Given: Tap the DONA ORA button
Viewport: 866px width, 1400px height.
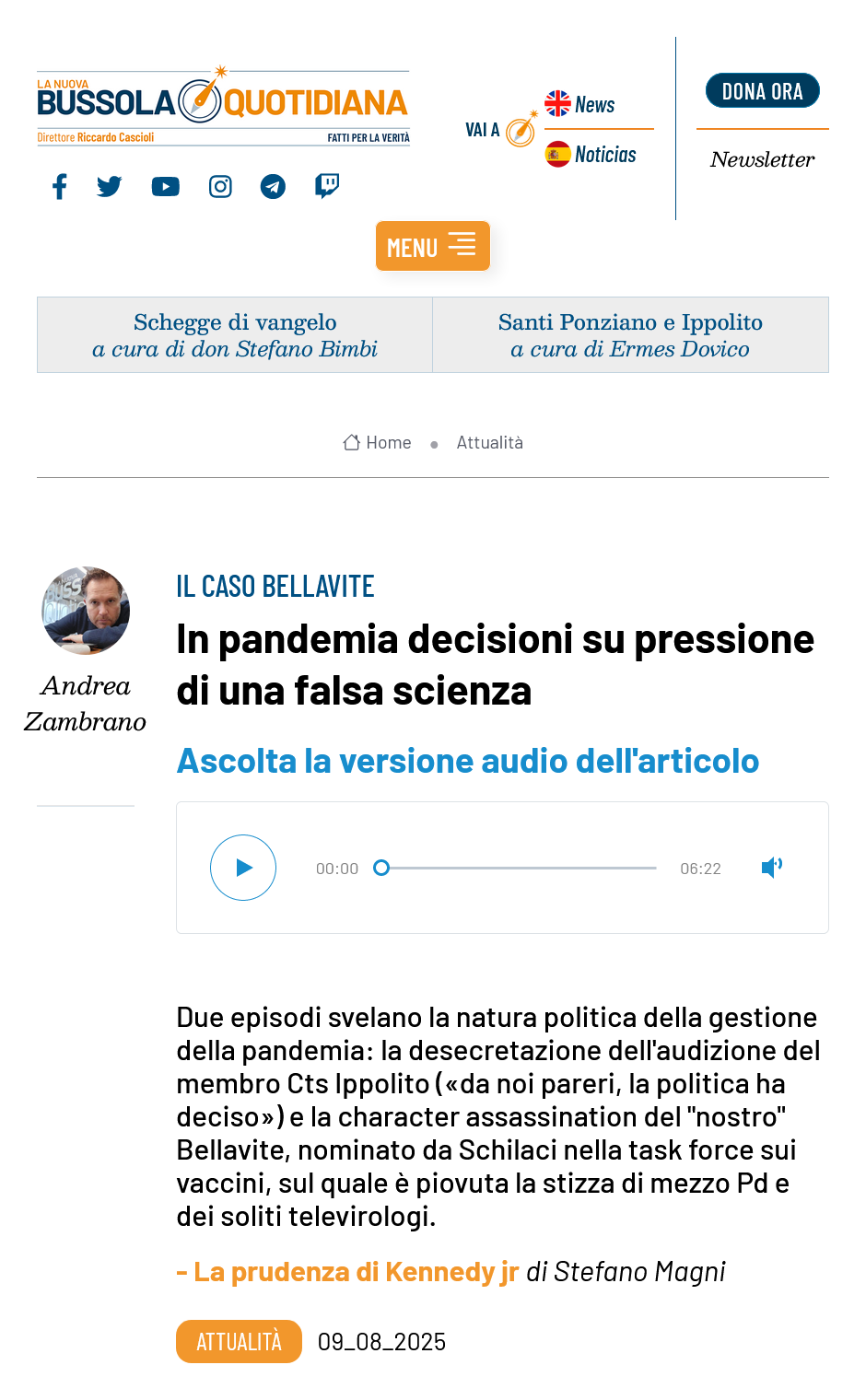Looking at the screenshot, I should pos(762,90).
